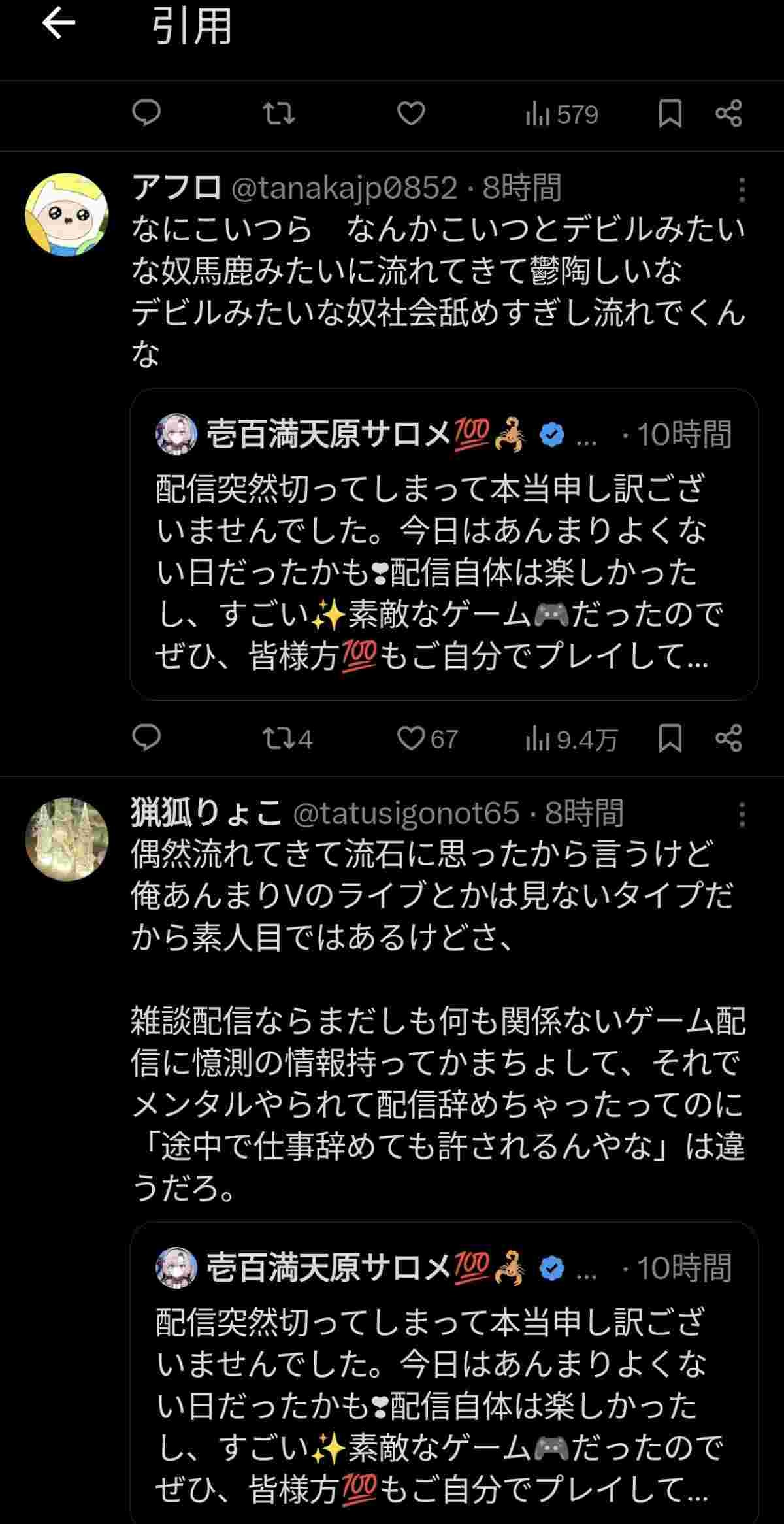
Task: Share the post showing 579 views
Action: 728,114
